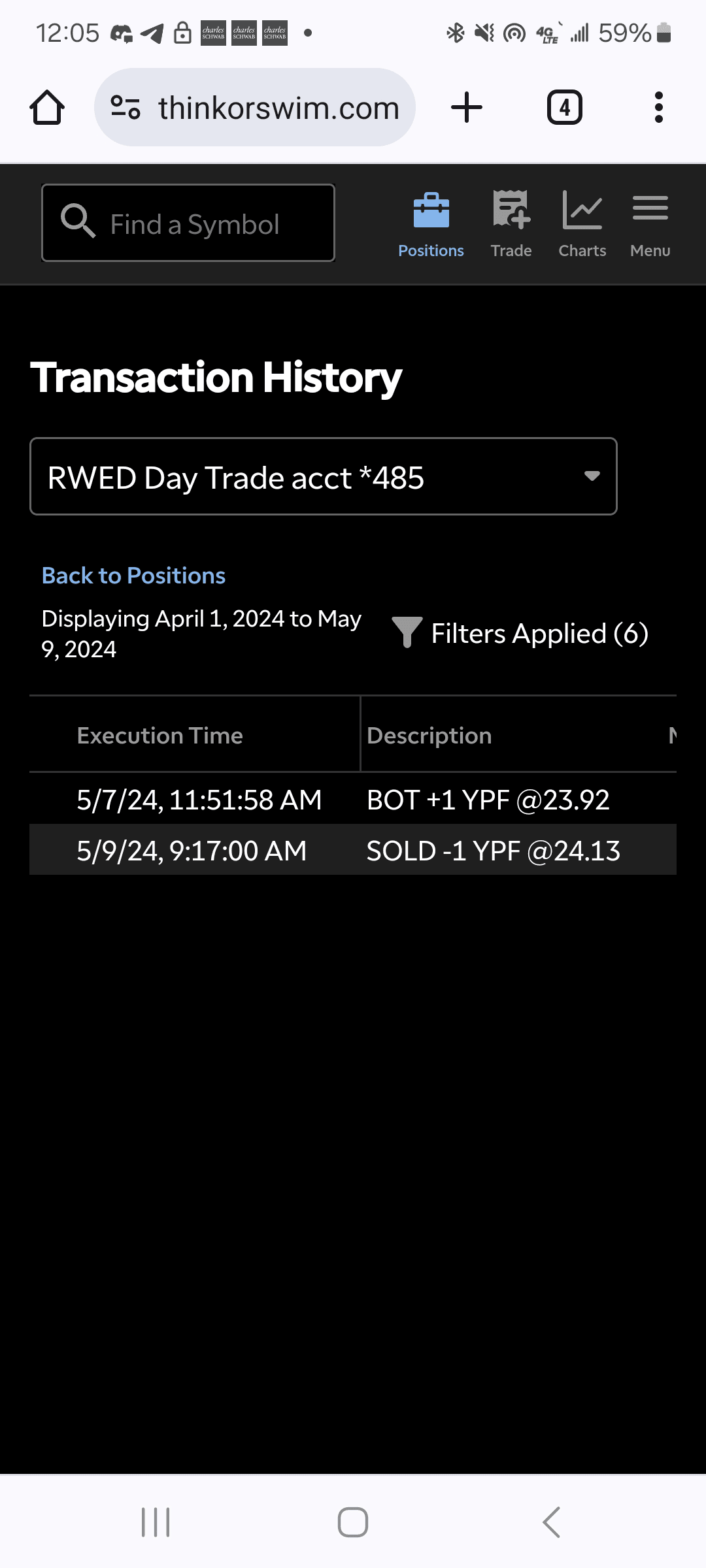The height and width of the screenshot is (1568, 706).
Task: View the Charts section
Action: 582,224
